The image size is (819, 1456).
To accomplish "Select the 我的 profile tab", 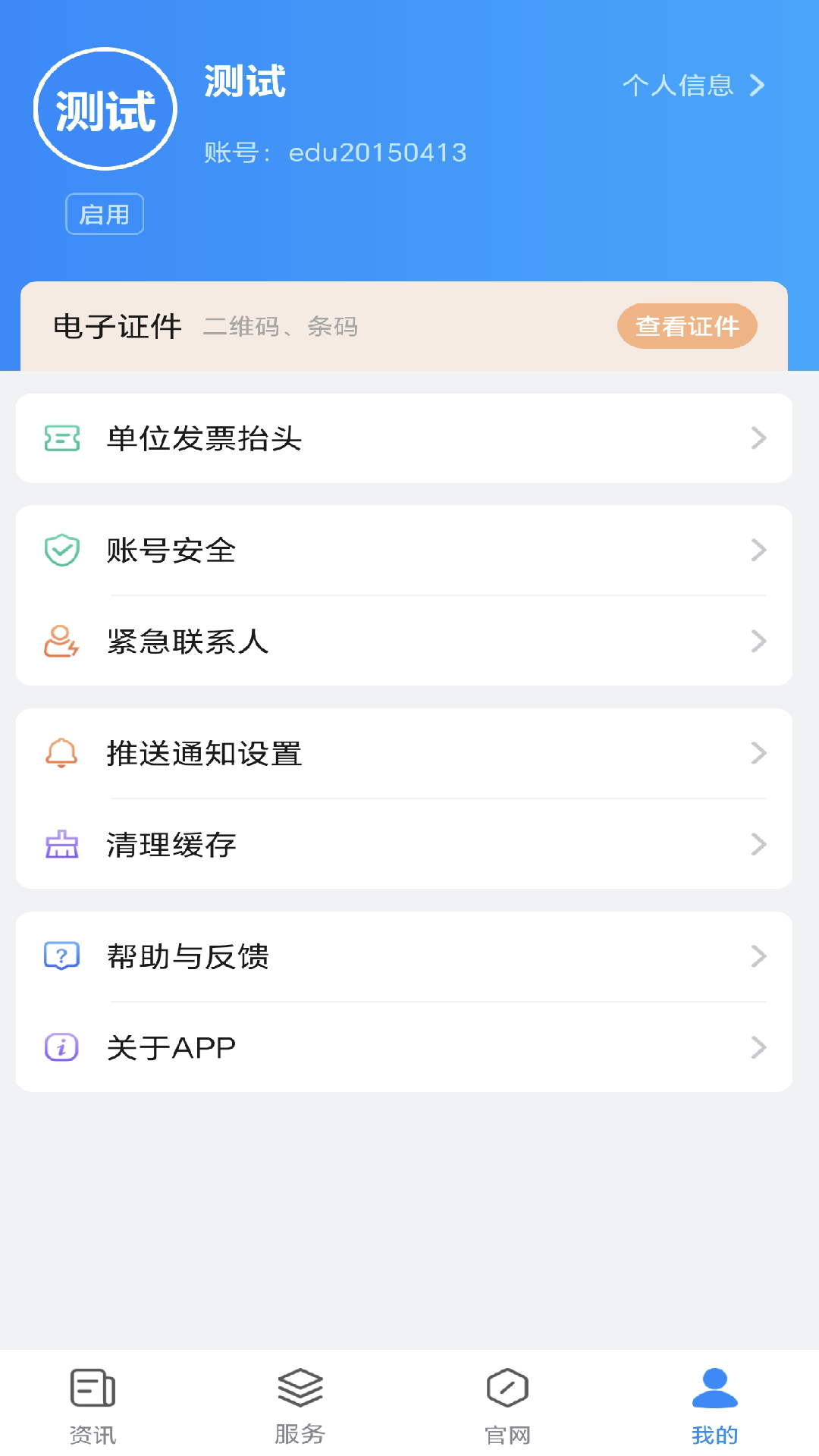I will pos(713,1401).
